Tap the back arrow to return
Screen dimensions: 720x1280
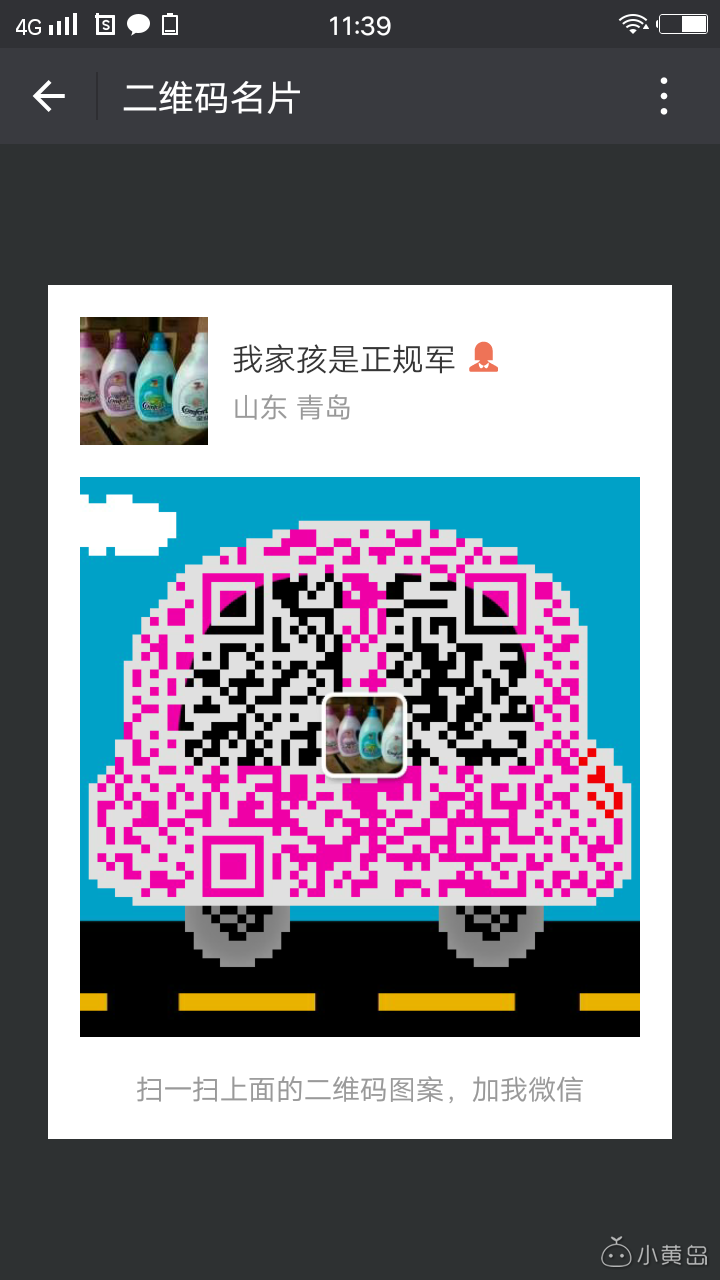pyautogui.click(x=47, y=96)
